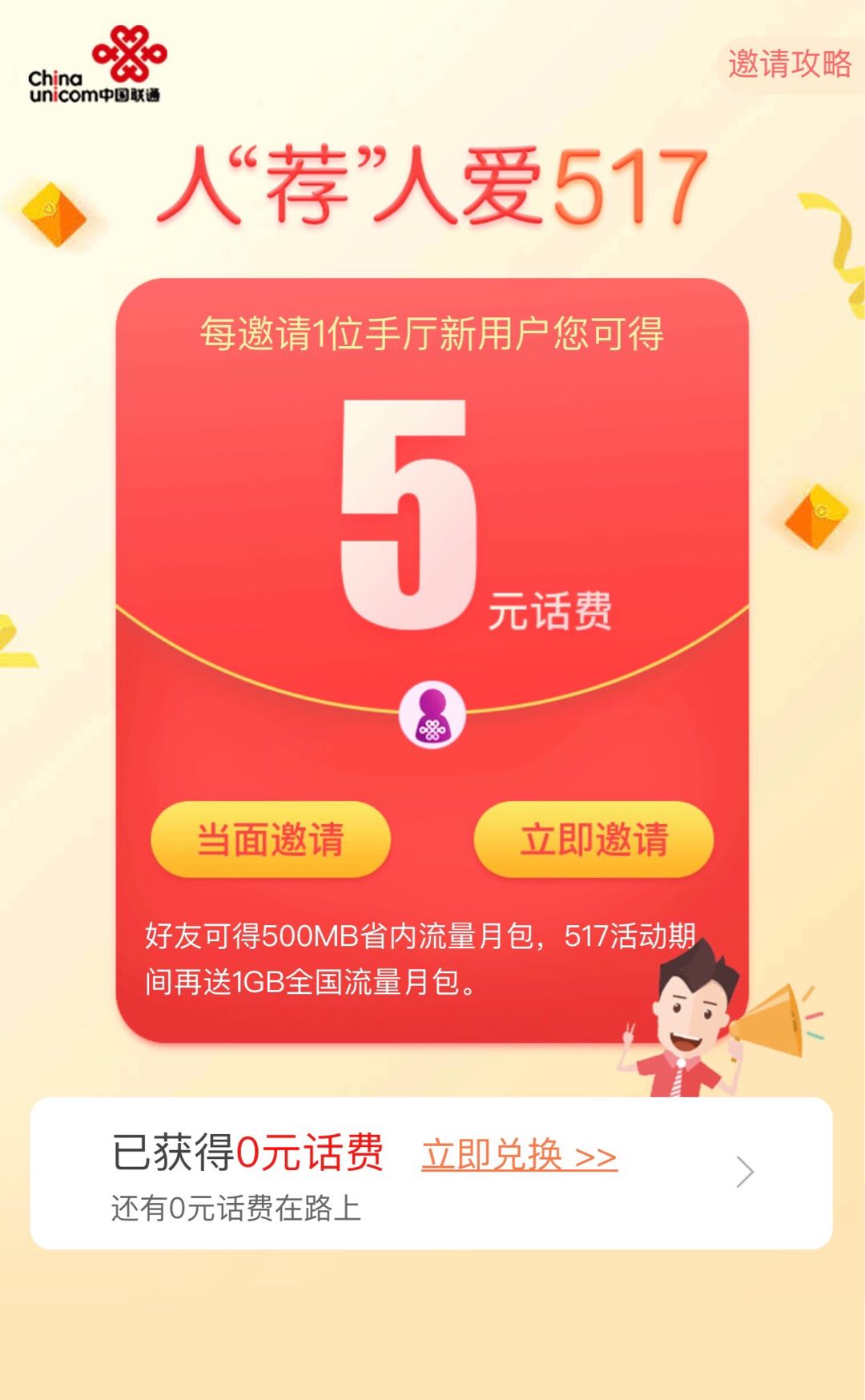The width and height of the screenshot is (865, 1400).
Task: Tap the 立即邀请 button
Action: coord(593,839)
